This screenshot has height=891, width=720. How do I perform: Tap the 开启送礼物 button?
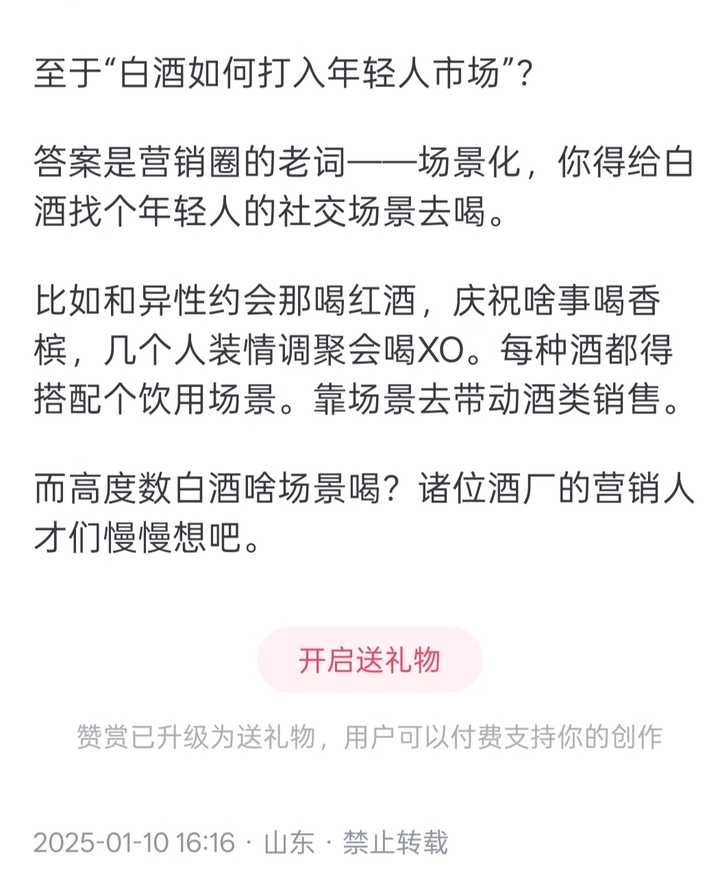tap(369, 661)
